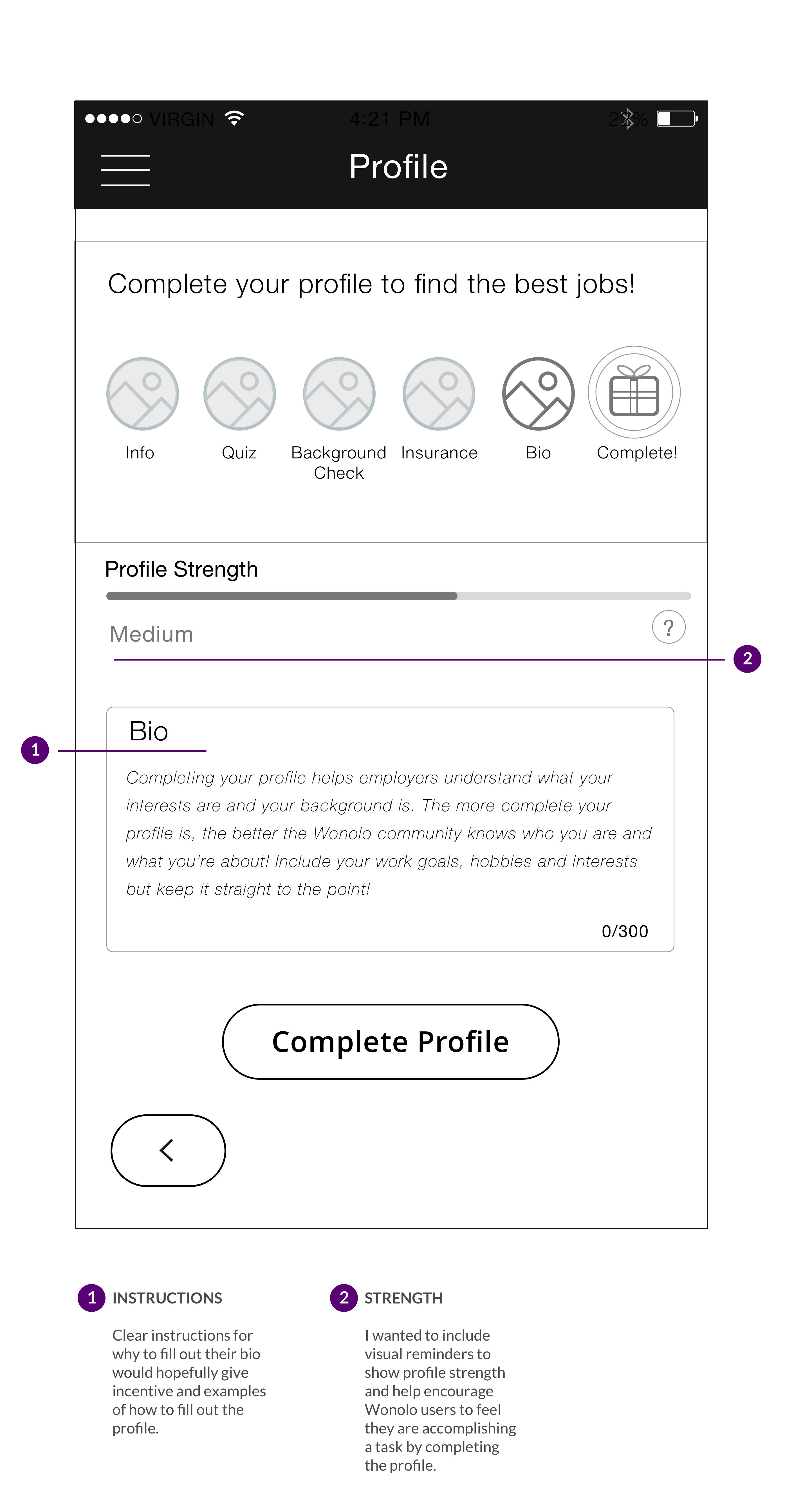Open the profile strength help icon
This screenshot has width=785, height=1512.
coord(669,628)
